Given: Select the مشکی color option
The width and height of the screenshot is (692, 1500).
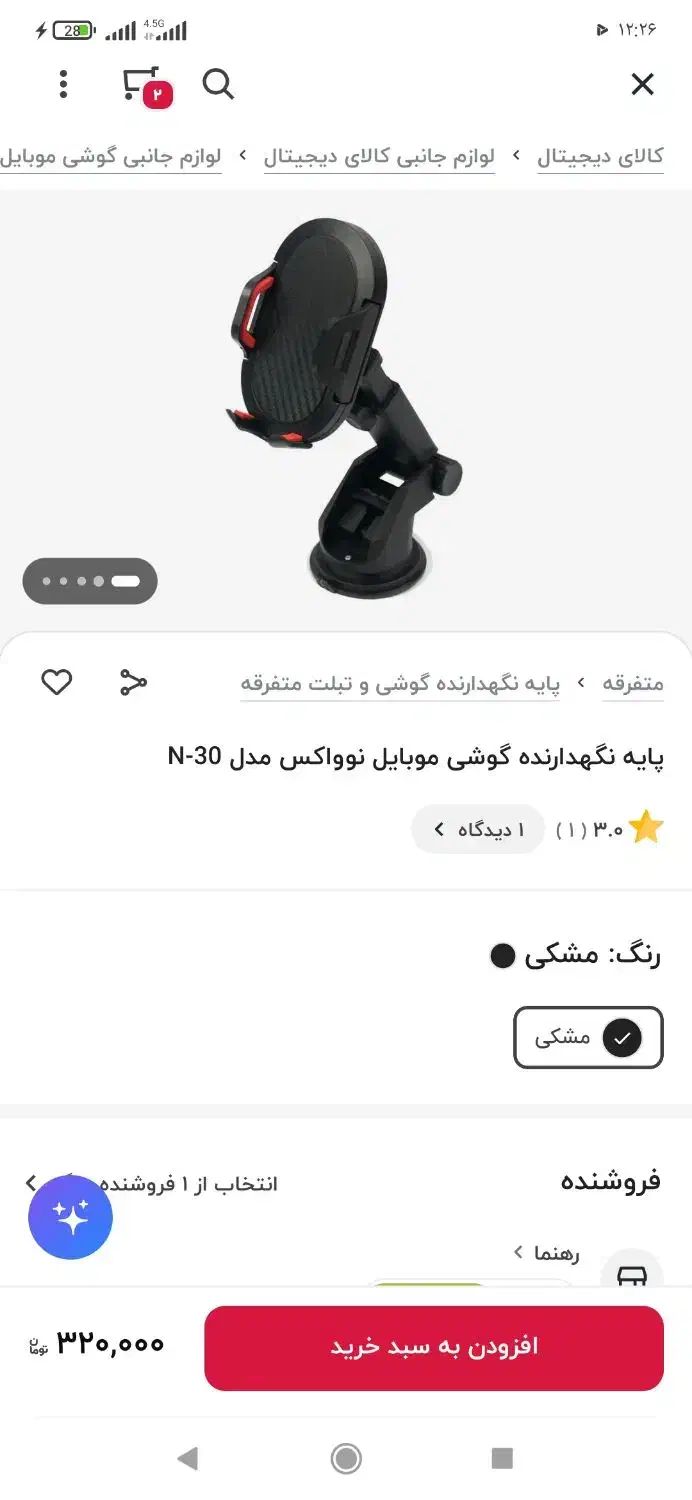Looking at the screenshot, I should (x=588, y=1038).
